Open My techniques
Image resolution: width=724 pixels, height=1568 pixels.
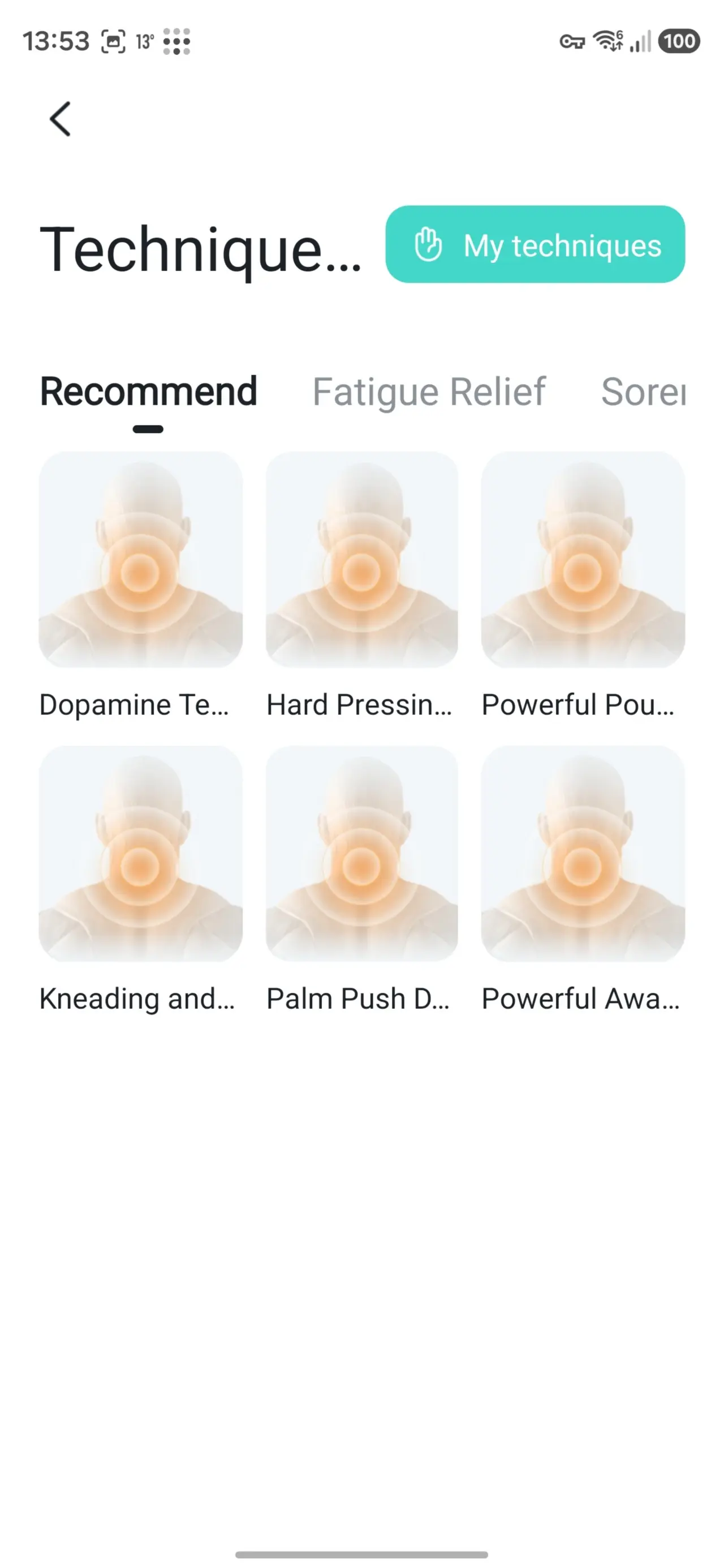pyautogui.click(x=535, y=245)
